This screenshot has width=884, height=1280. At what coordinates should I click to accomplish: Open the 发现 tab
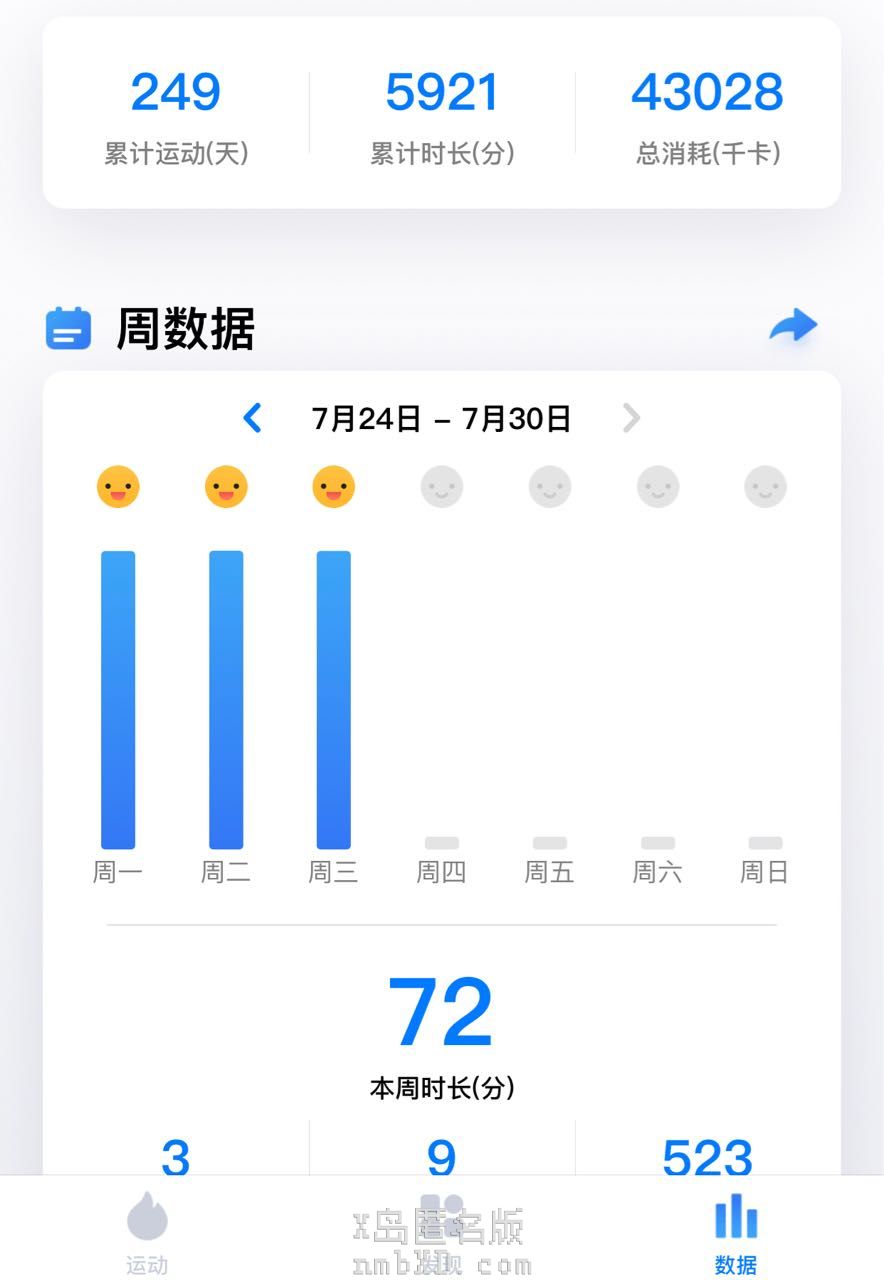coord(441,1233)
